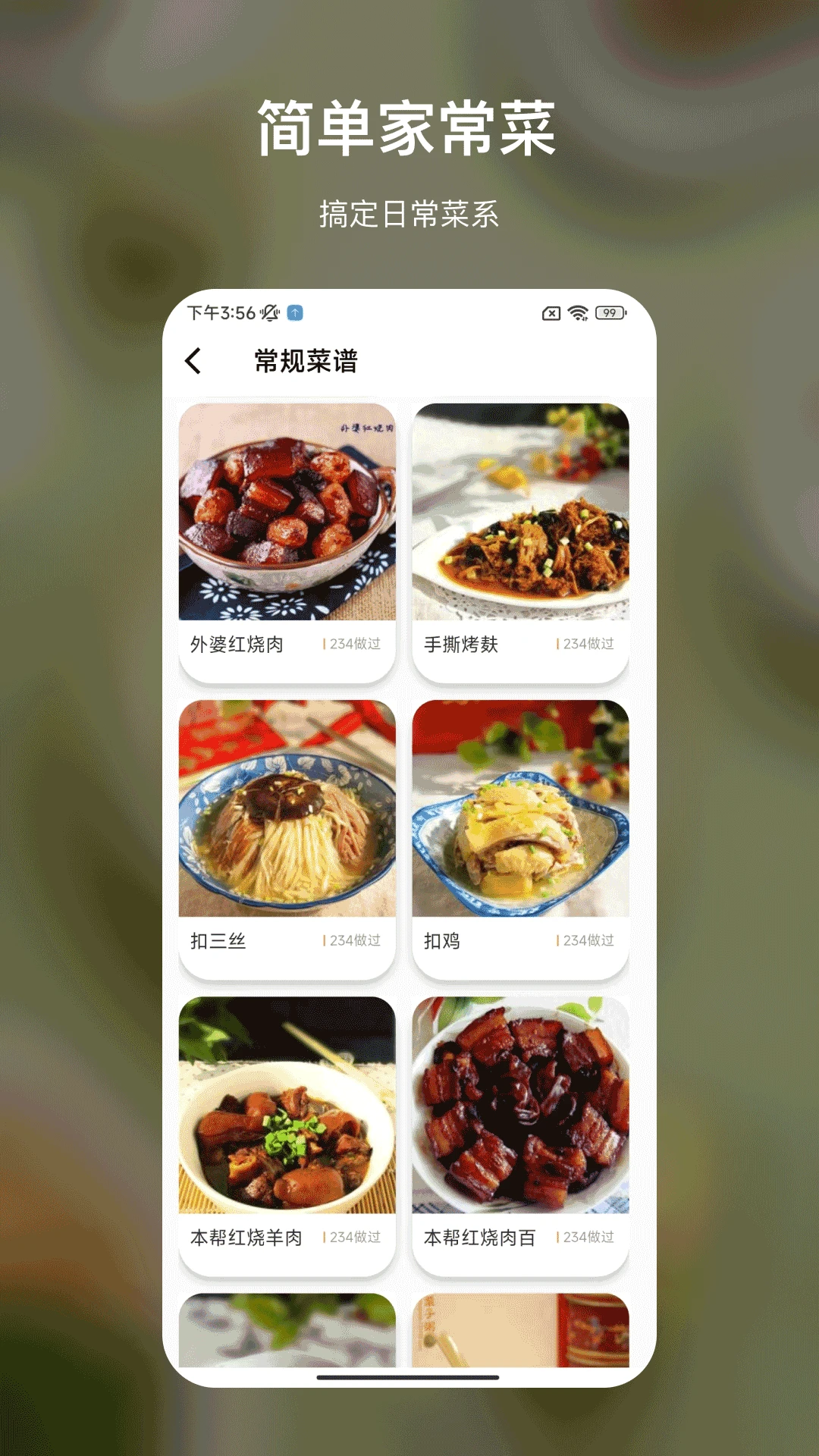Tap the 搞定日常菜系 subtitle text

[409, 215]
